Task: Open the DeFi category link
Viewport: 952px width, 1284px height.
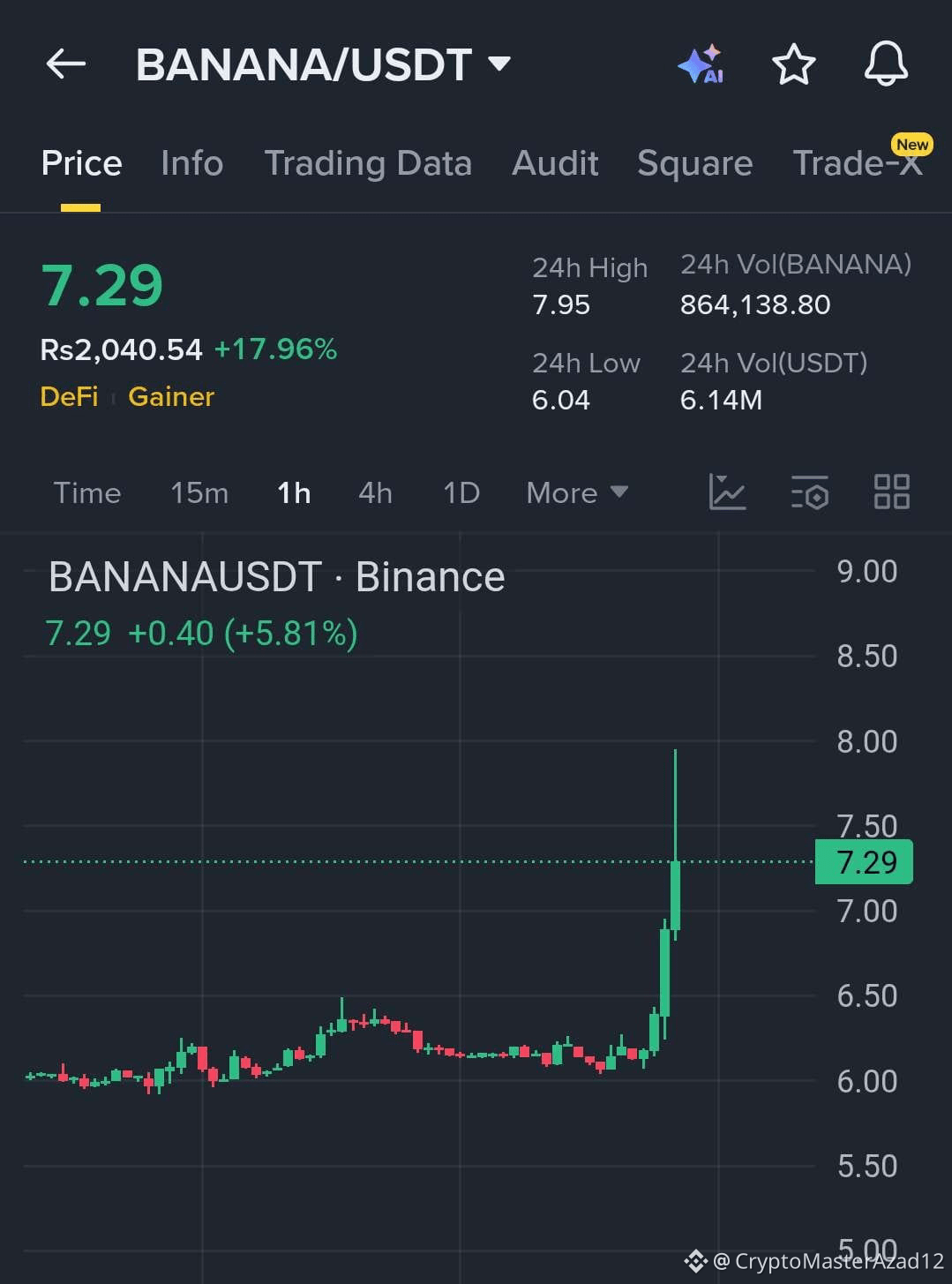Action: [69, 396]
